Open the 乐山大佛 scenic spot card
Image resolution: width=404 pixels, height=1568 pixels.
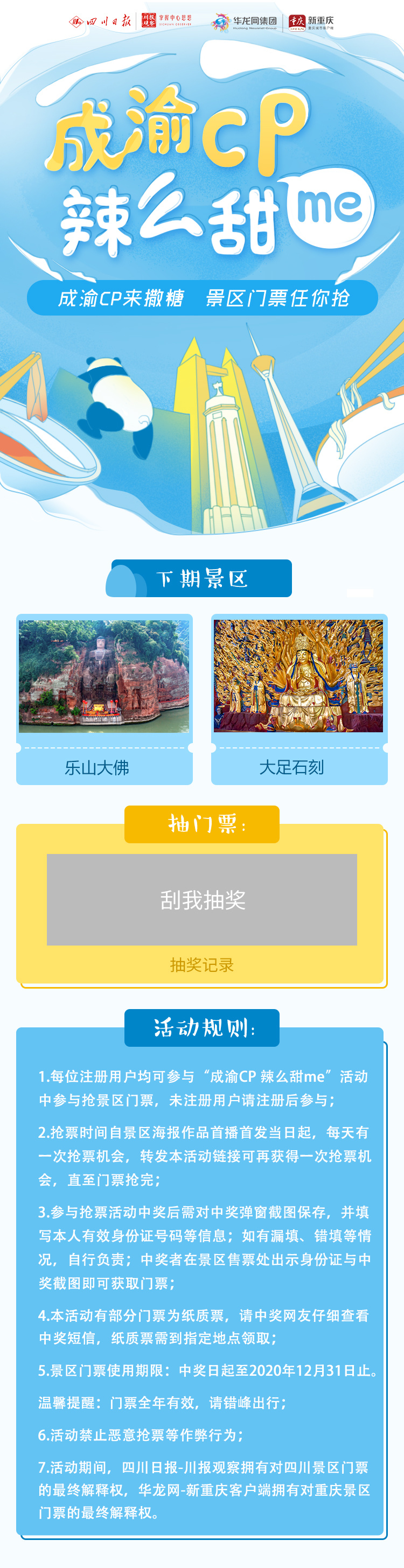(104, 698)
